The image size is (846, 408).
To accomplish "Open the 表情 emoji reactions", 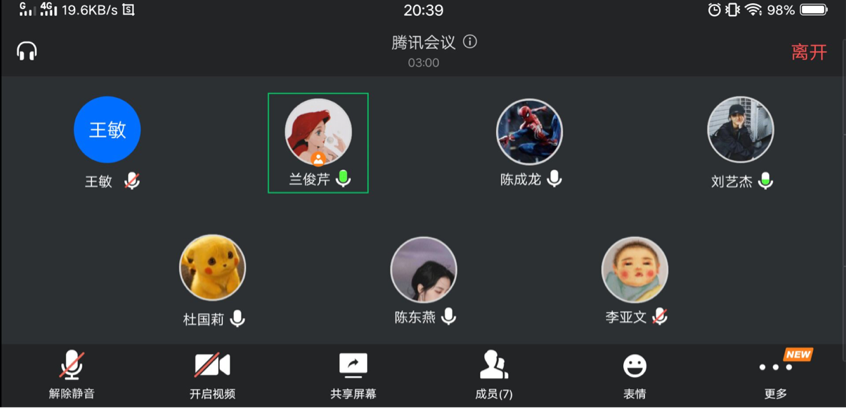I will click(634, 375).
